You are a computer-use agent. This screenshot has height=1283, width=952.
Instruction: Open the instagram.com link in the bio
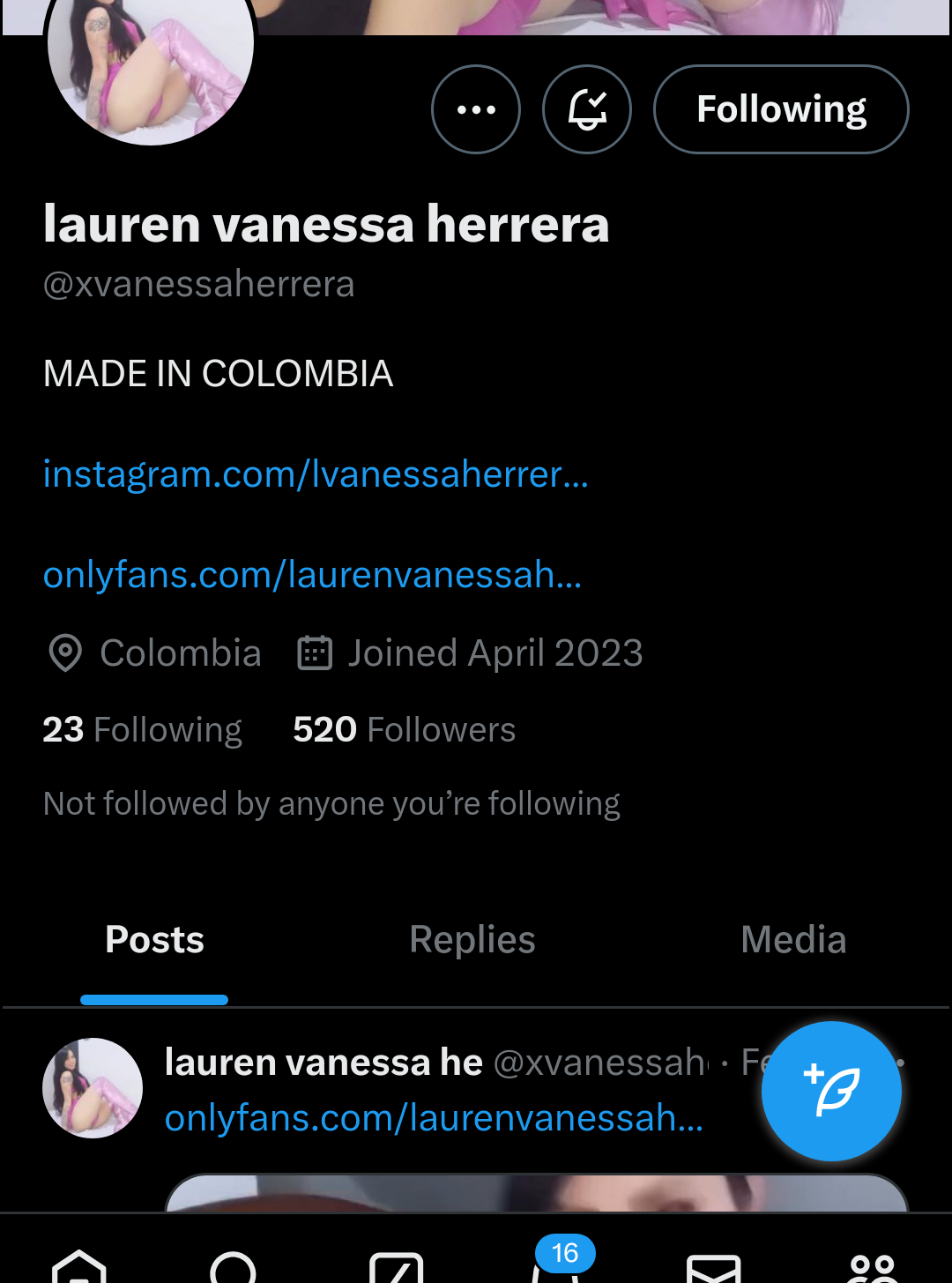click(x=316, y=474)
